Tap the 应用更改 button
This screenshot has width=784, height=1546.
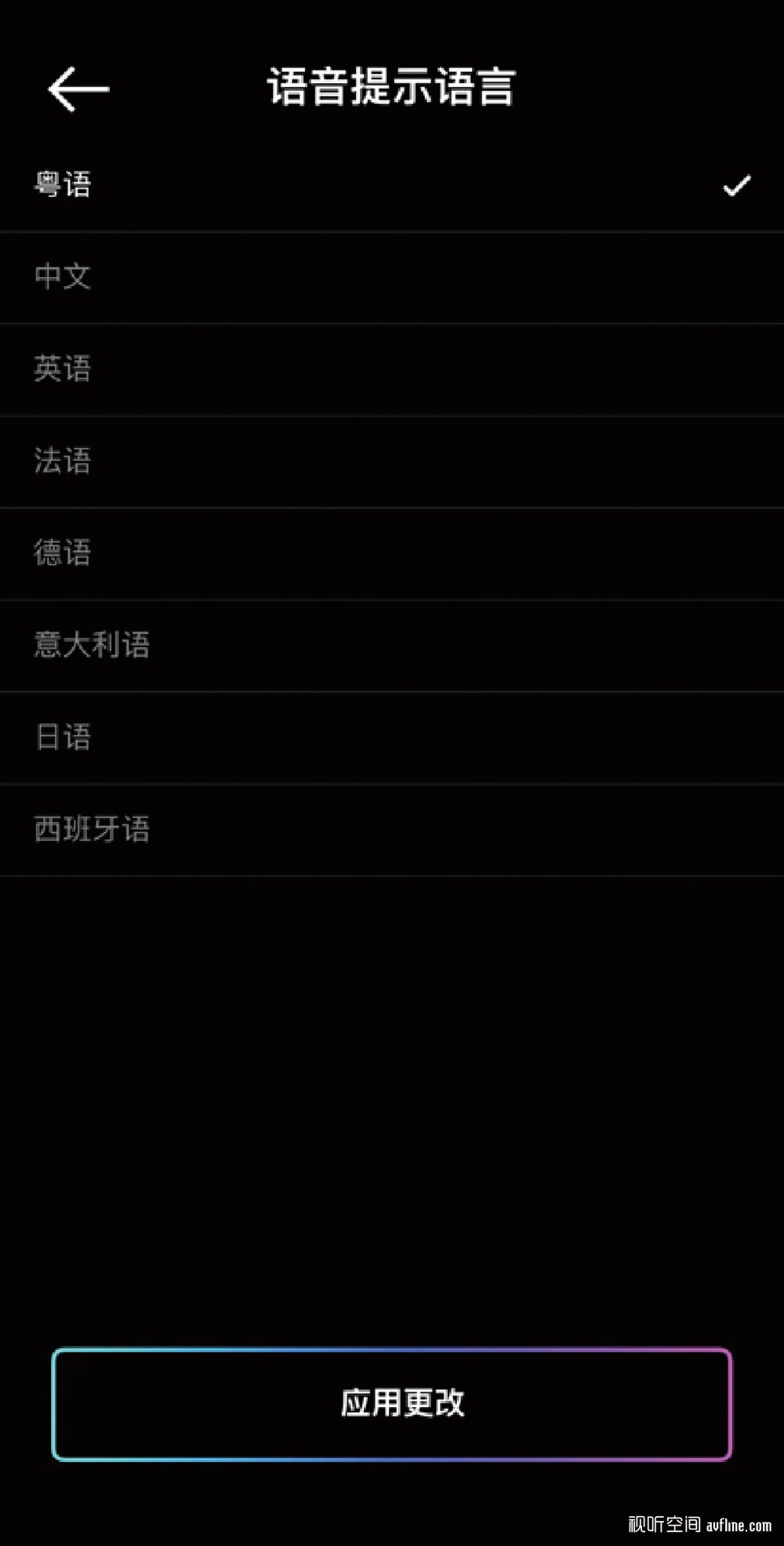point(392,1403)
